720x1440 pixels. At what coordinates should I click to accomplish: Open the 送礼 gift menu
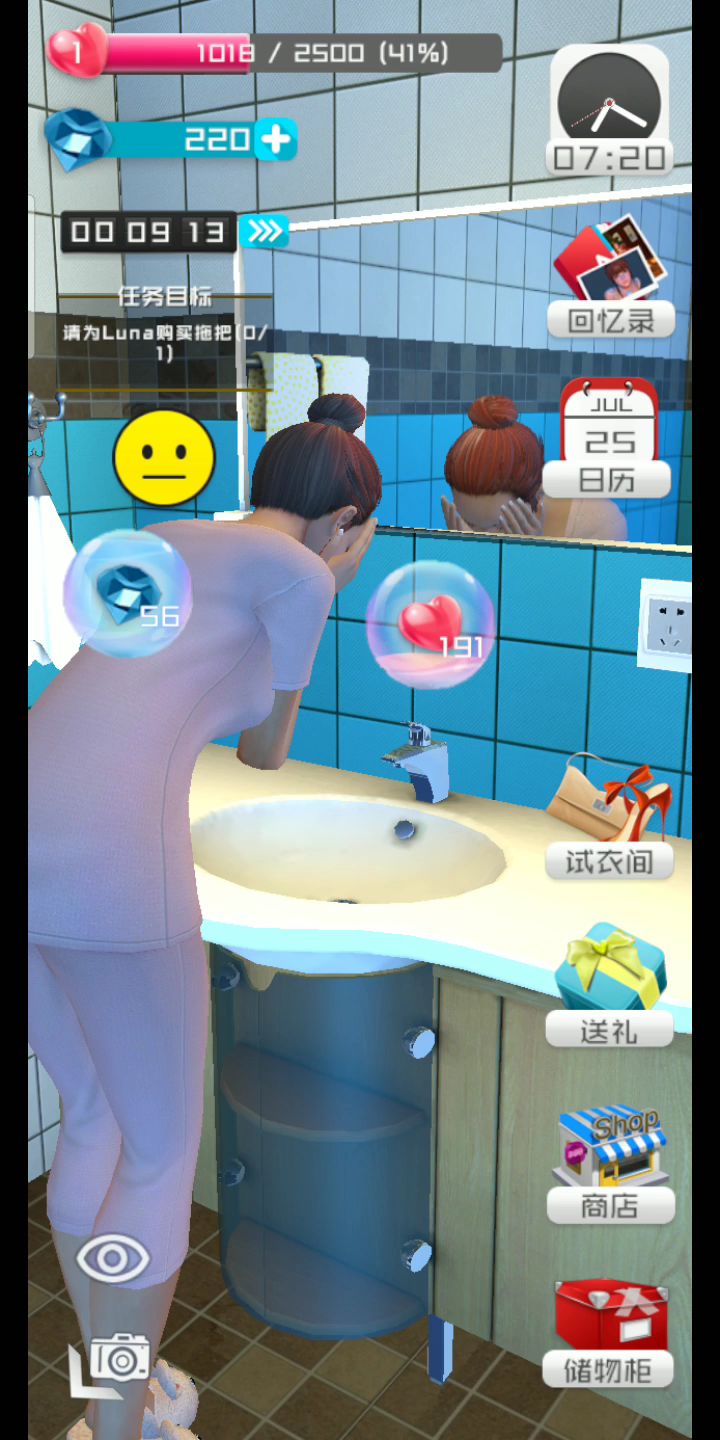[x=610, y=985]
